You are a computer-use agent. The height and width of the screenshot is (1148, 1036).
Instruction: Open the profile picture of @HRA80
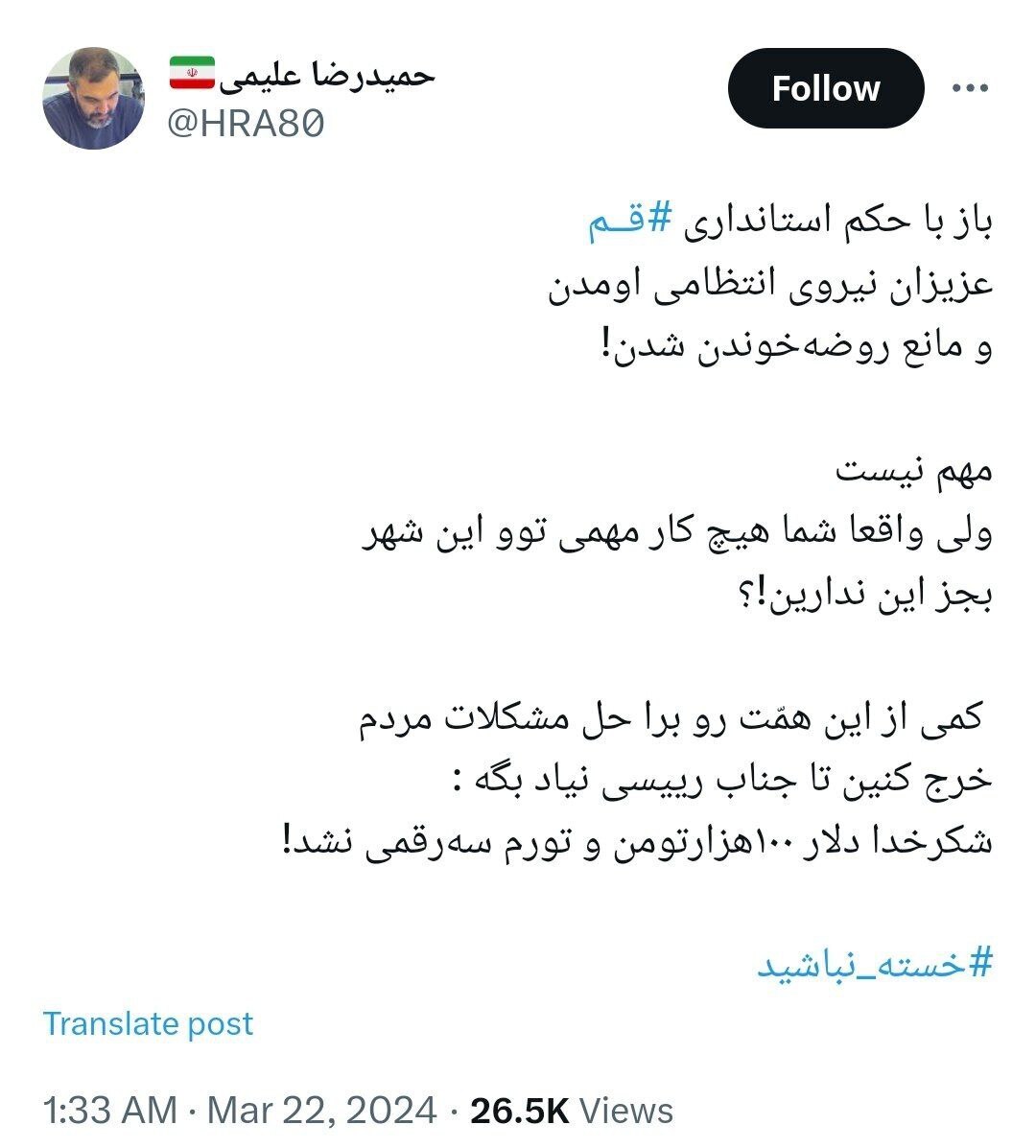[93, 99]
